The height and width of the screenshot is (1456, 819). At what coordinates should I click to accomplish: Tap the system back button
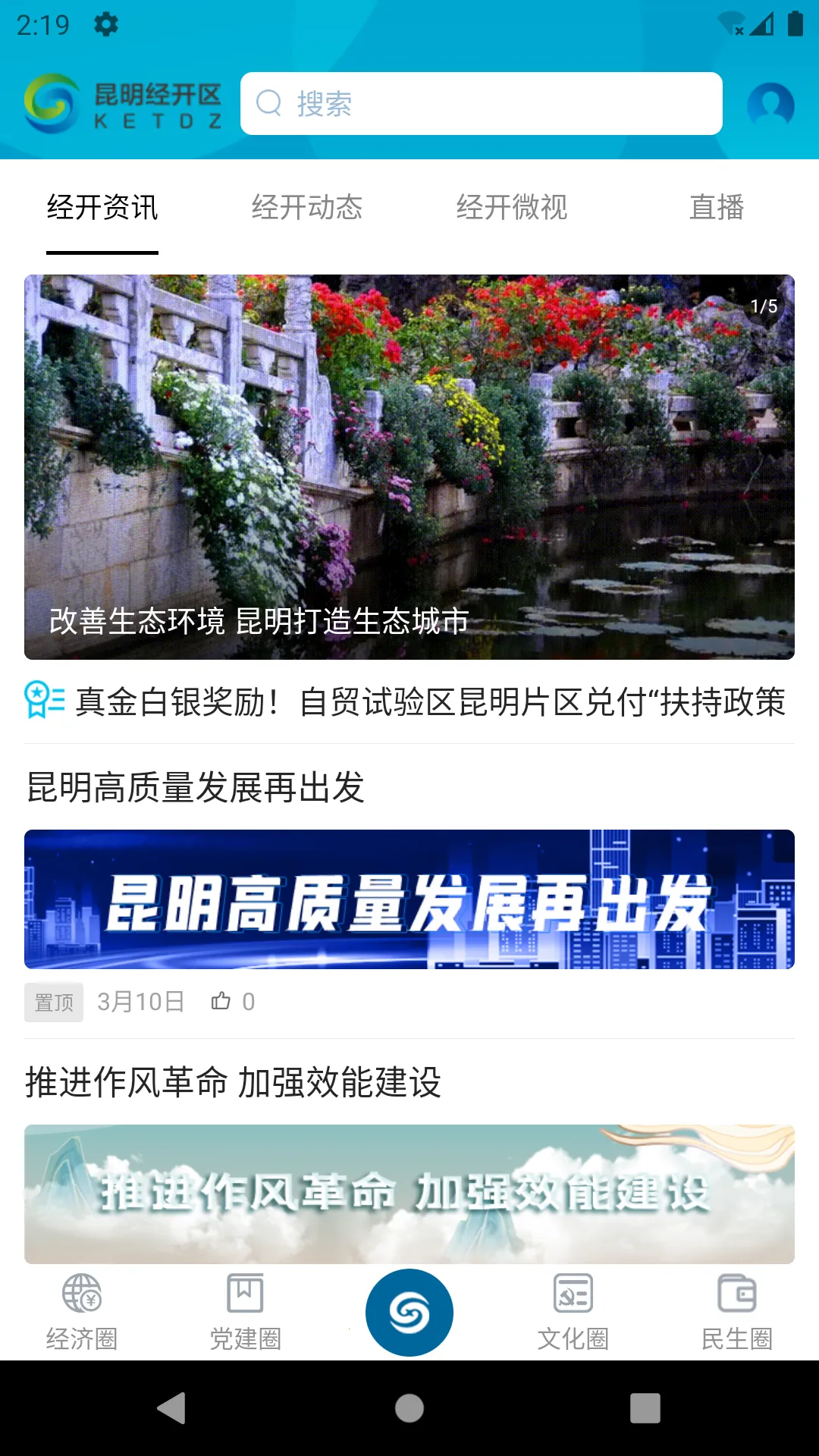pyautogui.click(x=172, y=1408)
